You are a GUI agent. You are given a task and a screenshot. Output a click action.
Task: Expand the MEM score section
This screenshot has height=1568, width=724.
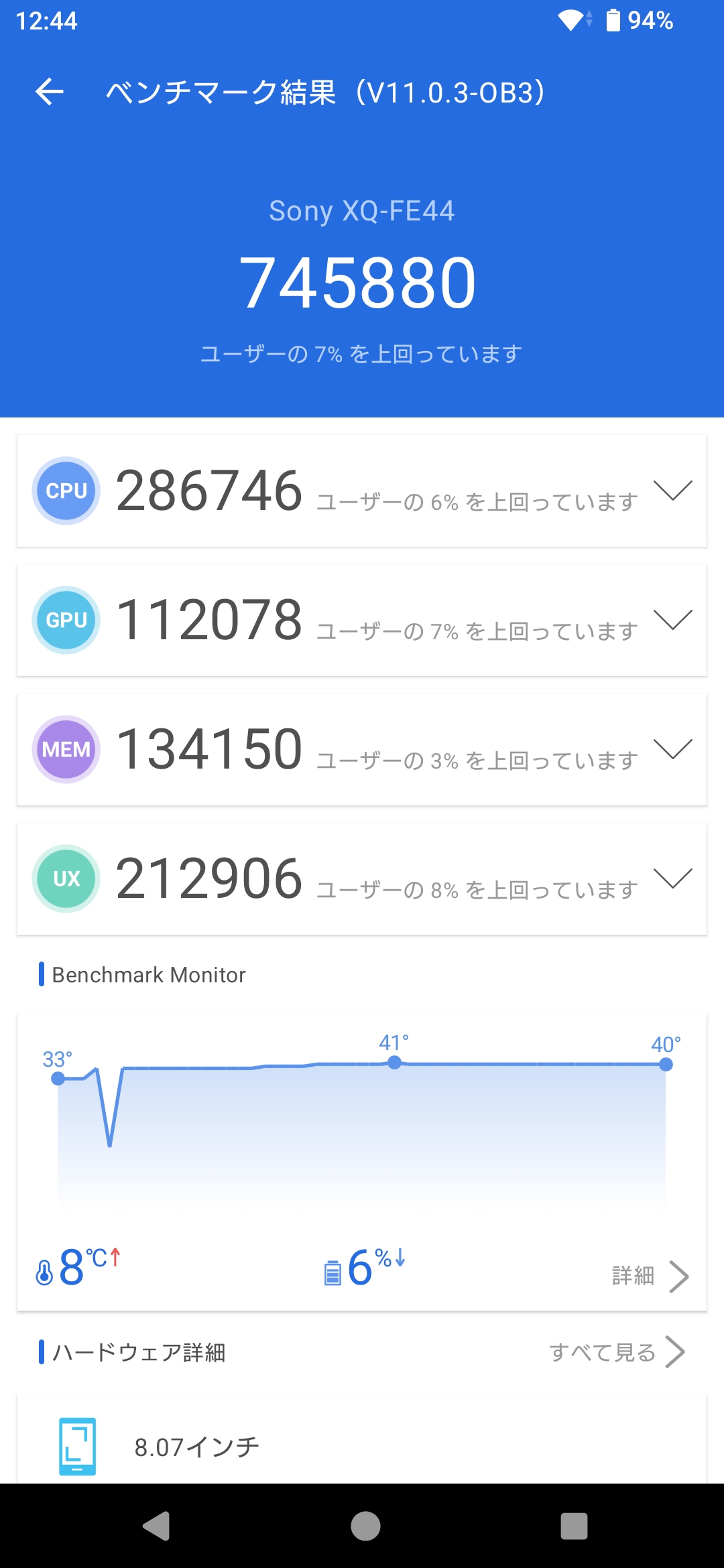(672, 749)
